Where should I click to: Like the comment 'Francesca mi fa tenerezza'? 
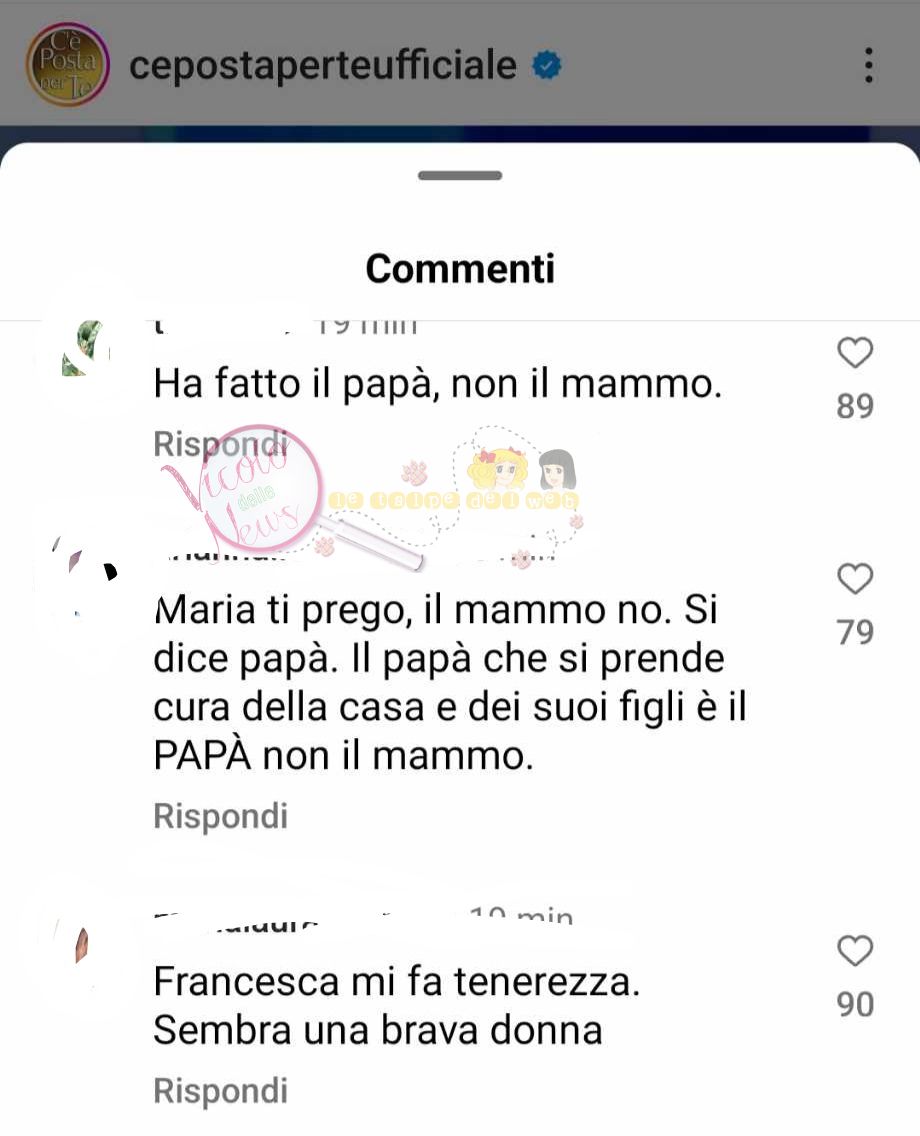[x=855, y=951]
